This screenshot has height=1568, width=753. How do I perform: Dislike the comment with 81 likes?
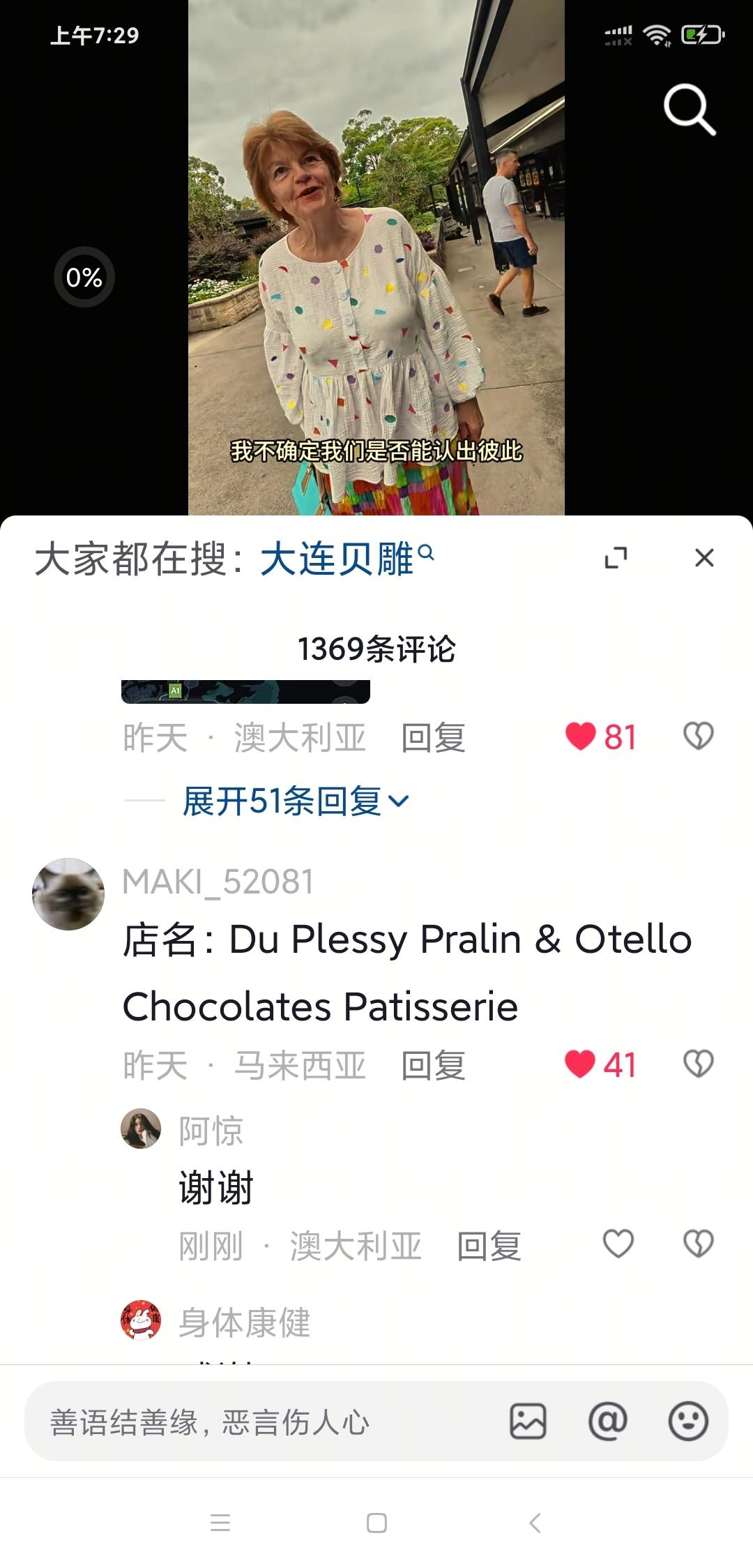tap(698, 737)
